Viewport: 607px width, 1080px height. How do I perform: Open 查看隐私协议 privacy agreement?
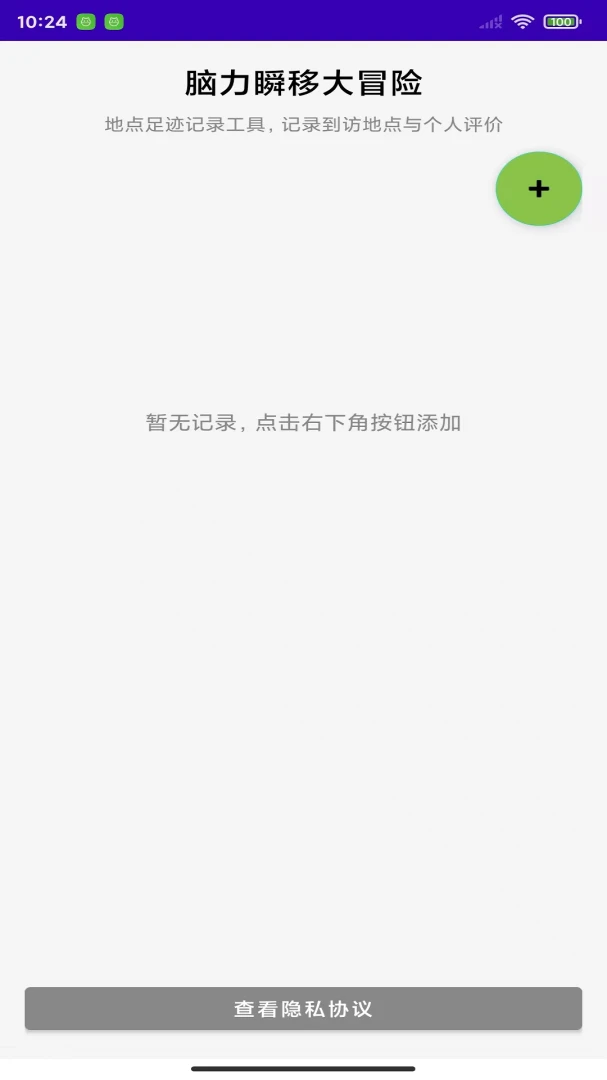(x=303, y=1008)
